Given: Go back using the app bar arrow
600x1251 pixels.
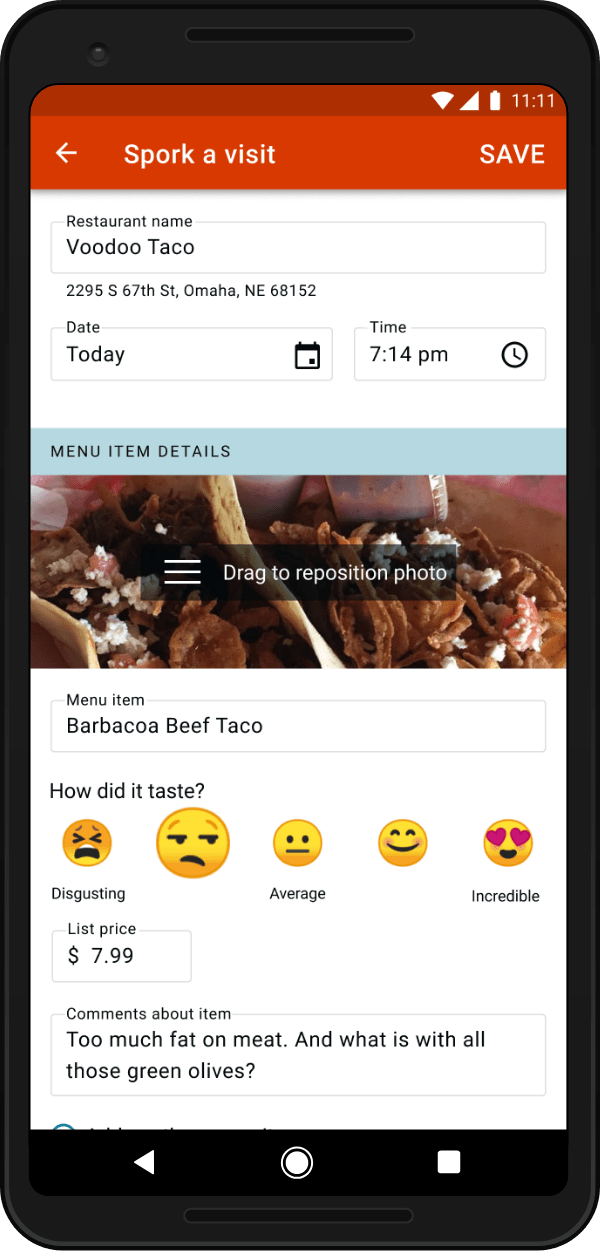Looking at the screenshot, I should coord(66,153).
